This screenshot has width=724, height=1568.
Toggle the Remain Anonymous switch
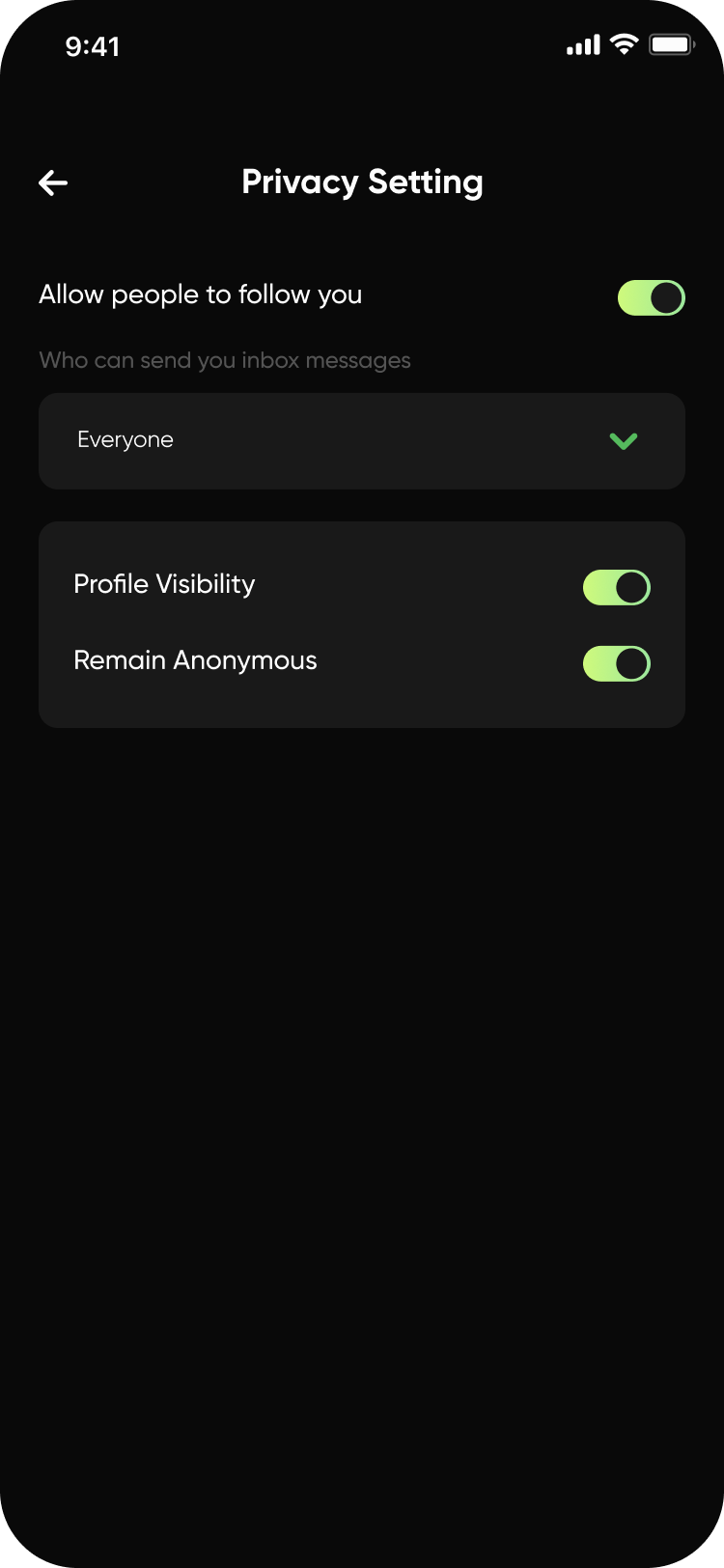coord(616,663)
